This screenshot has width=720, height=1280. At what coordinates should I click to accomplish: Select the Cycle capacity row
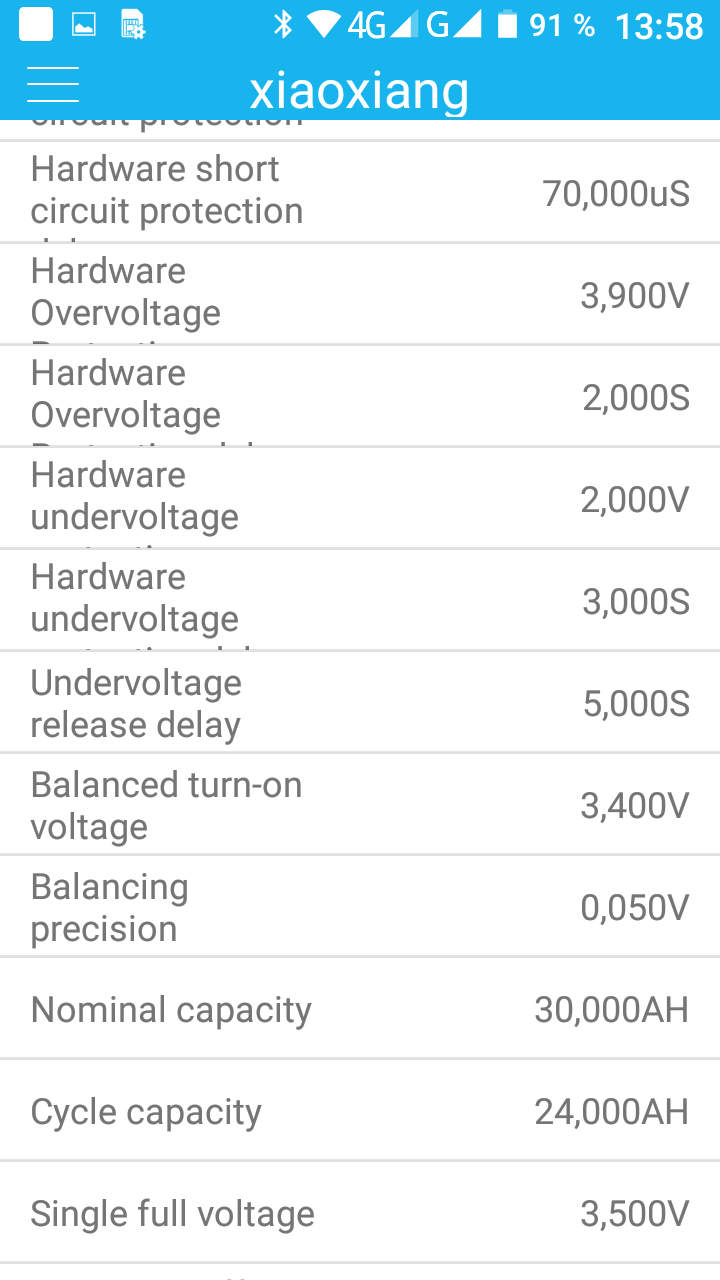point(360,1111)
